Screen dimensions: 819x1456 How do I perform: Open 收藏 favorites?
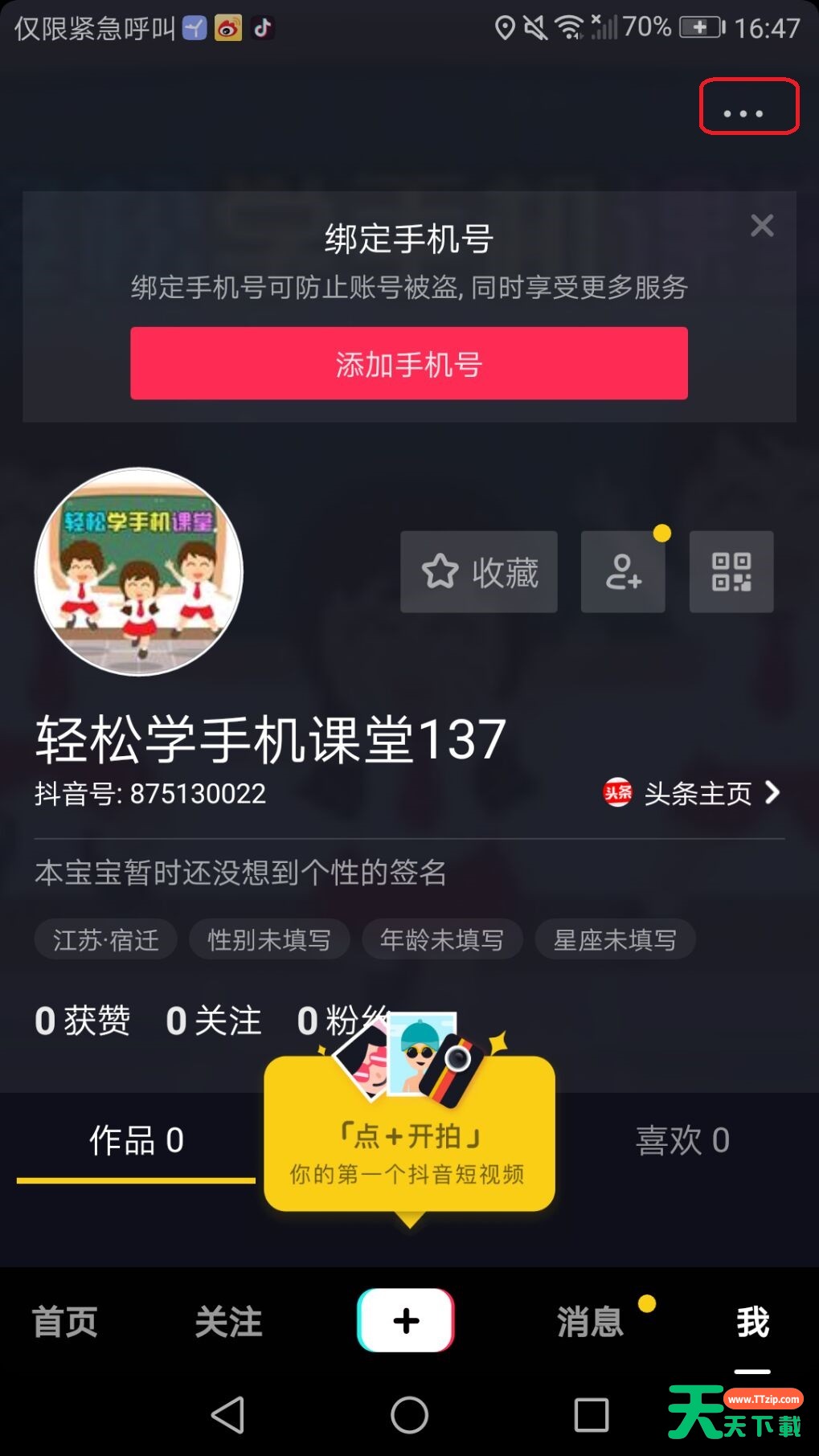point(479,572)
